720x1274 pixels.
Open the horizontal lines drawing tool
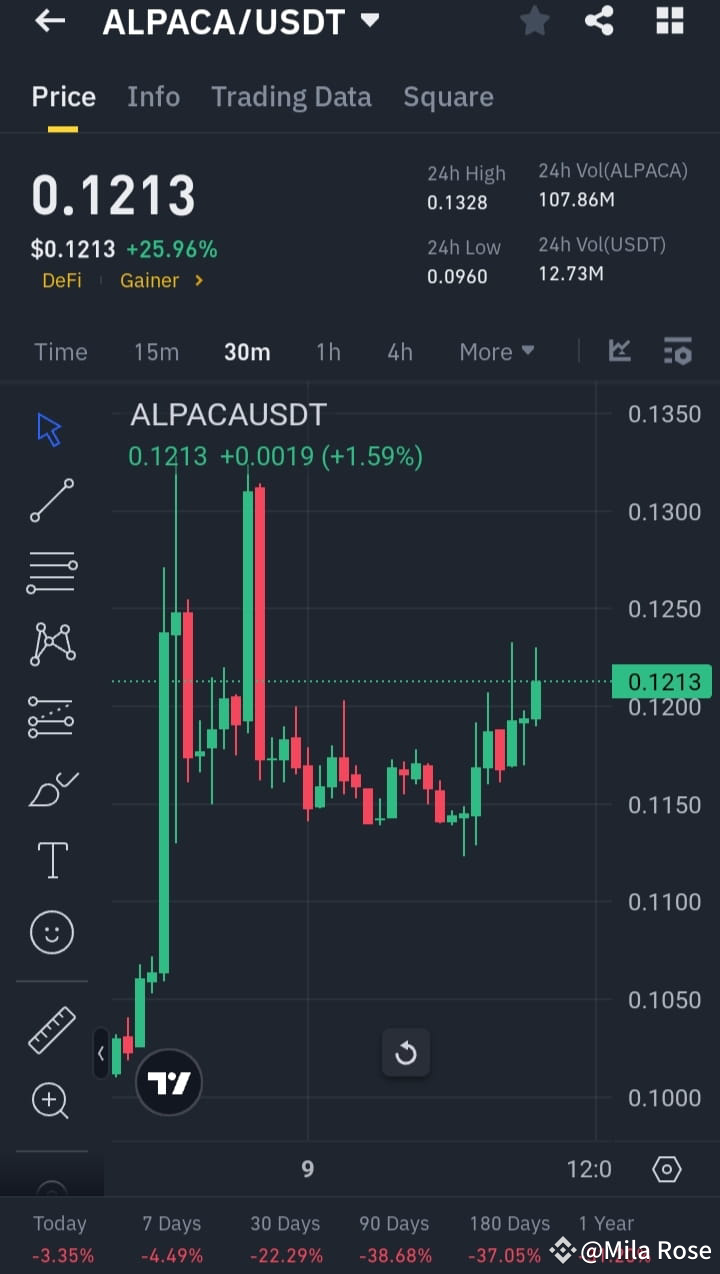tap(51, 571)
